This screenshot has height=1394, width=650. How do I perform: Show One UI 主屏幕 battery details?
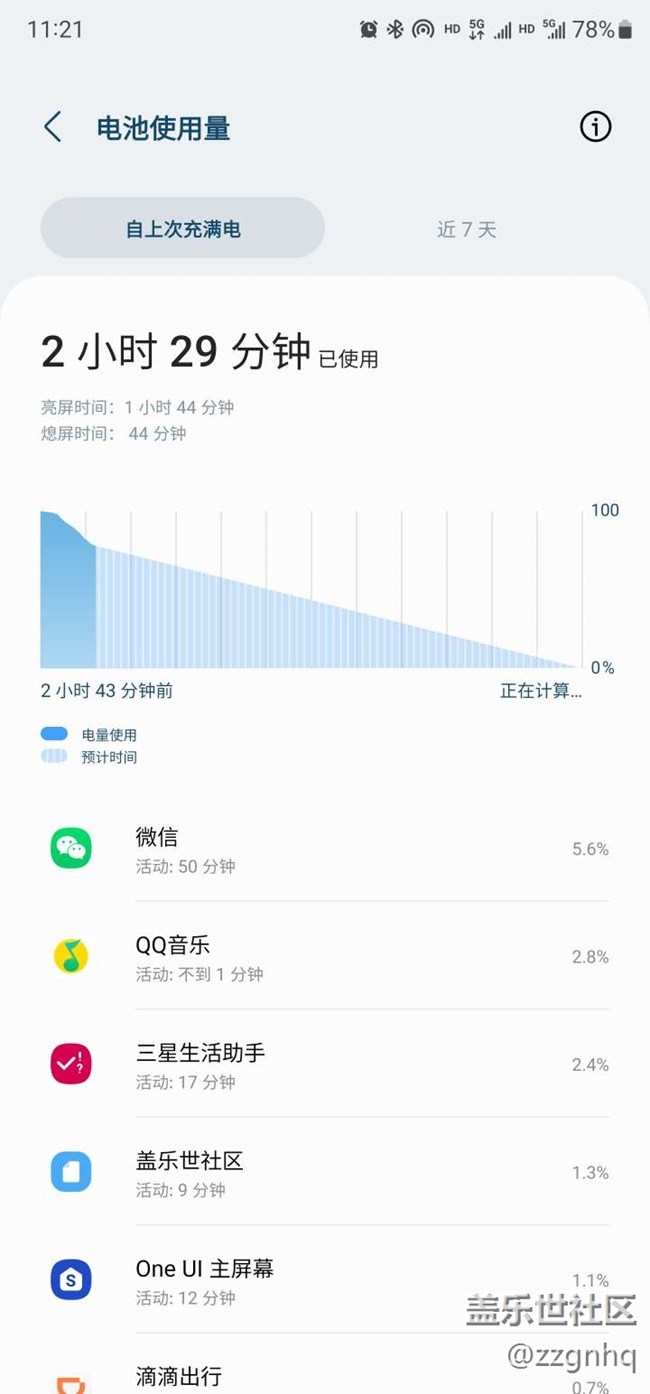click(328, 1280)
